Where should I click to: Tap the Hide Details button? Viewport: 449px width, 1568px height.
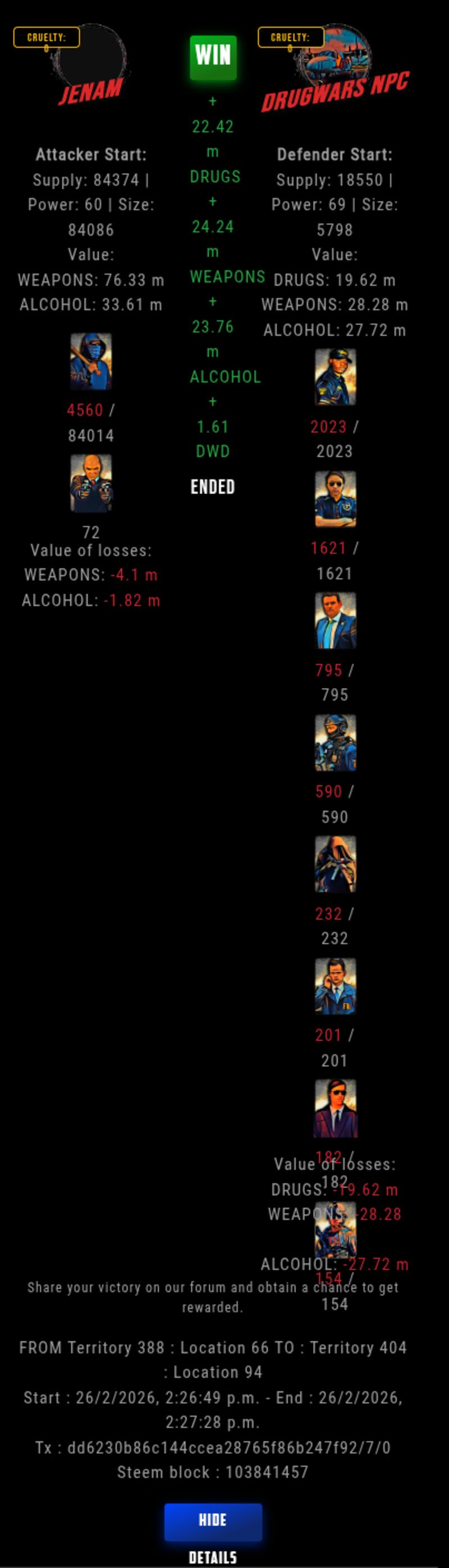click(213, 1522)
